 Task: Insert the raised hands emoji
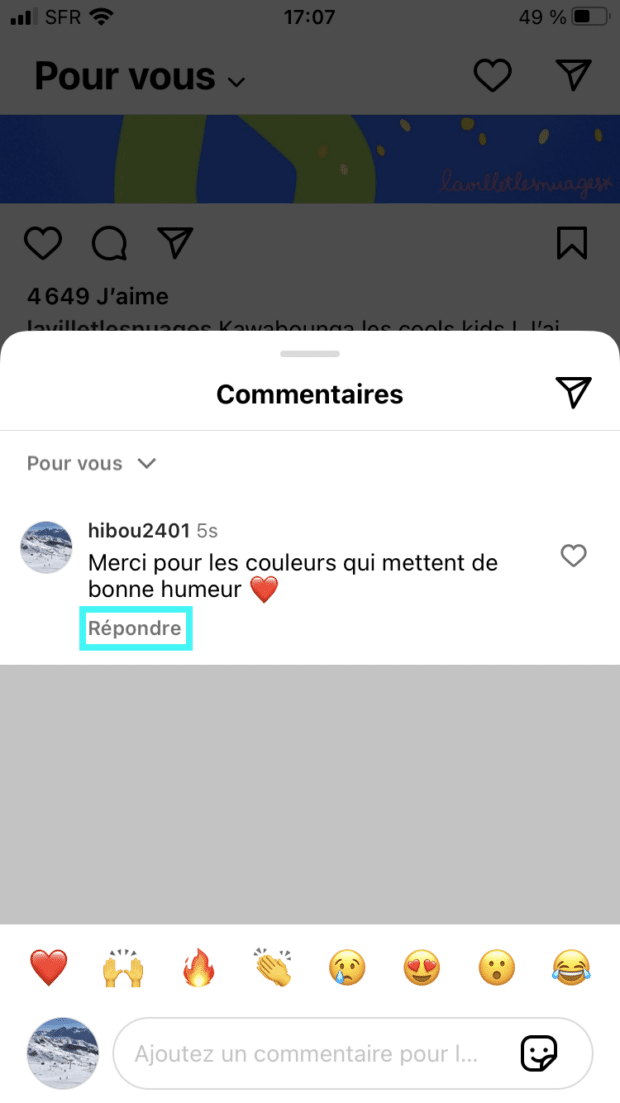pos(123,967)
